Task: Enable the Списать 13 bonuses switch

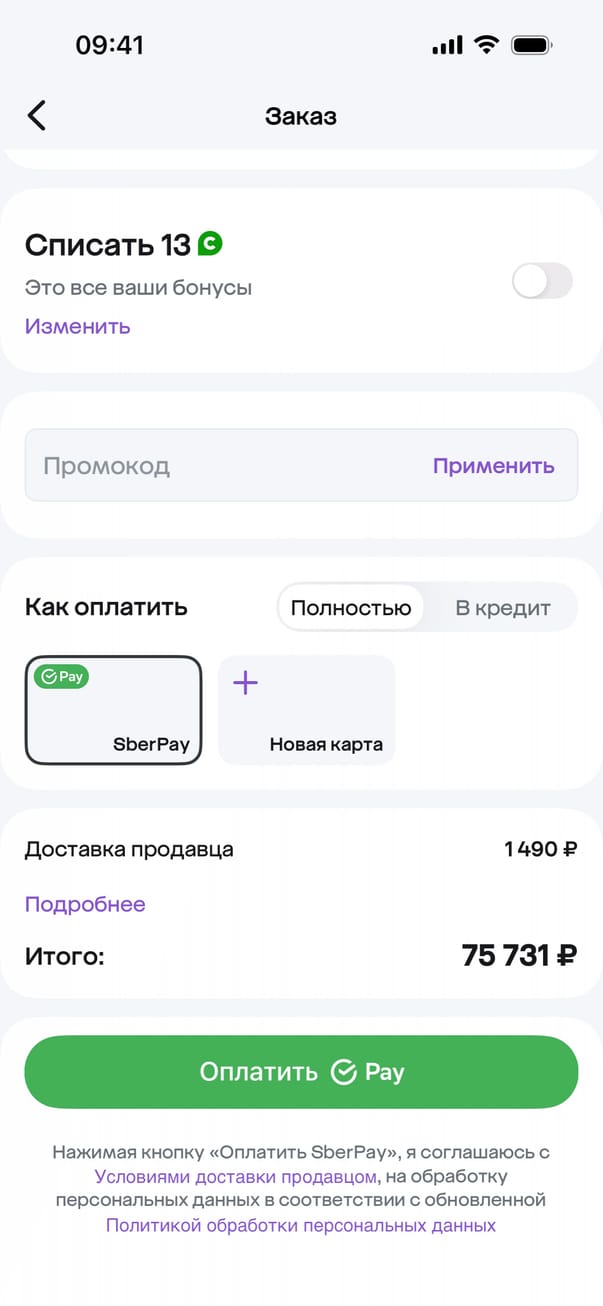Action: (542, 281)
